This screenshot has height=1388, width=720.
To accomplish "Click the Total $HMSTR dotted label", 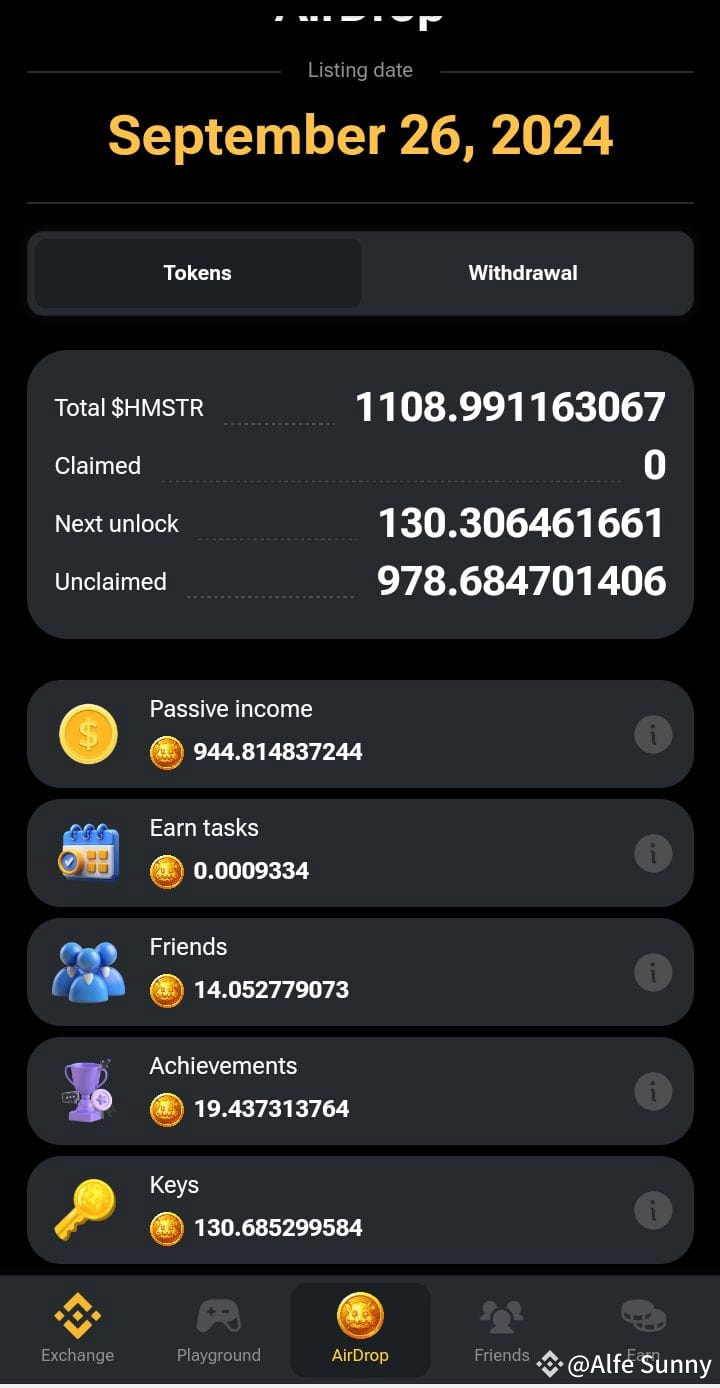I will (128, 407).
